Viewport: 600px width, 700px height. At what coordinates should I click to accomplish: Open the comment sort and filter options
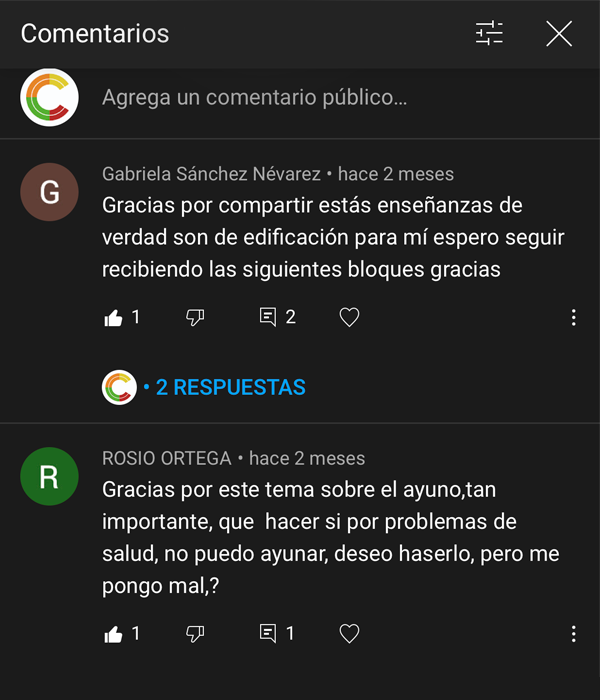pos(489,34)
